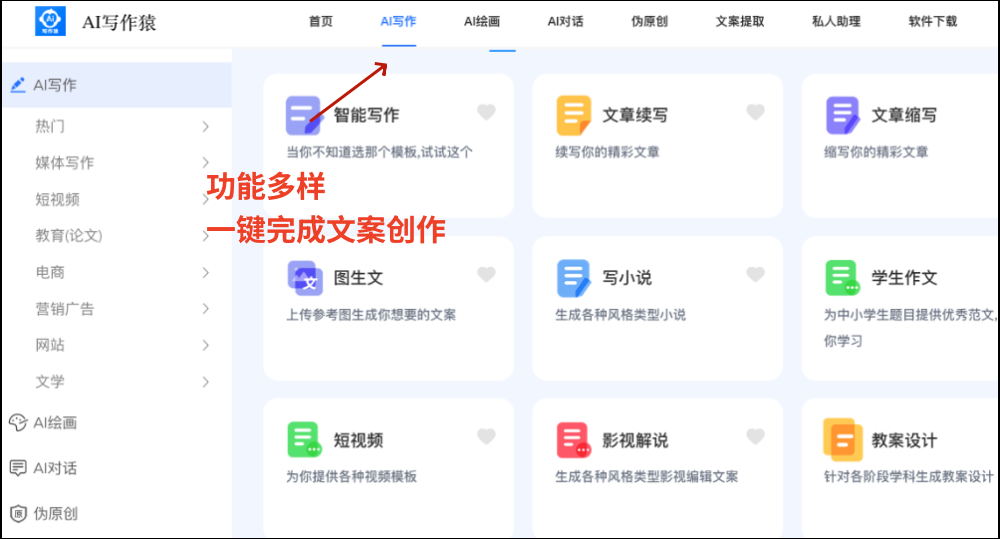Go to 软件下载 page
This screenshot has width=1000, height=539.
pyautogui.click(x=932, y=21)
